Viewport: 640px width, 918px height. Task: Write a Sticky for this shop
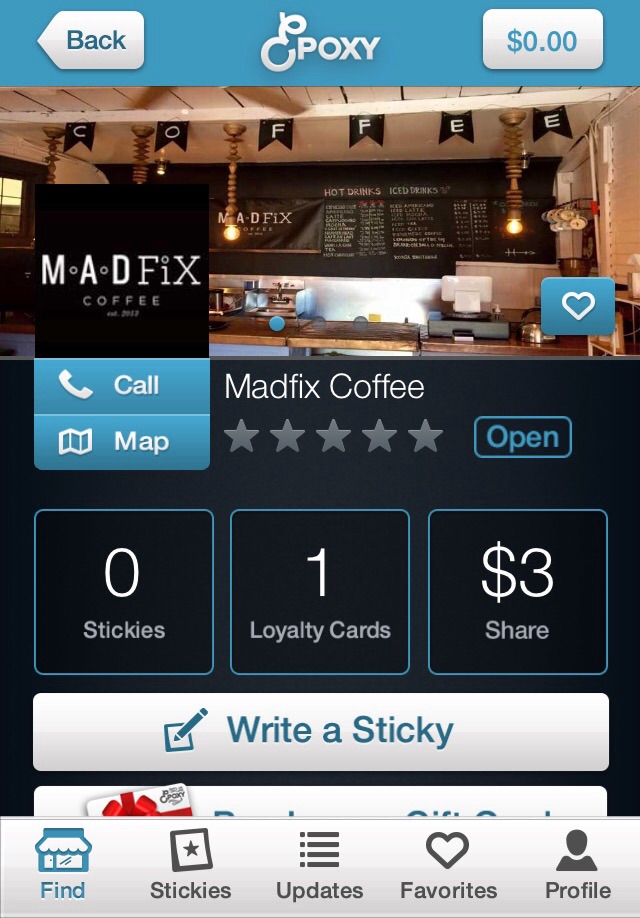click(x=320, y=732)
